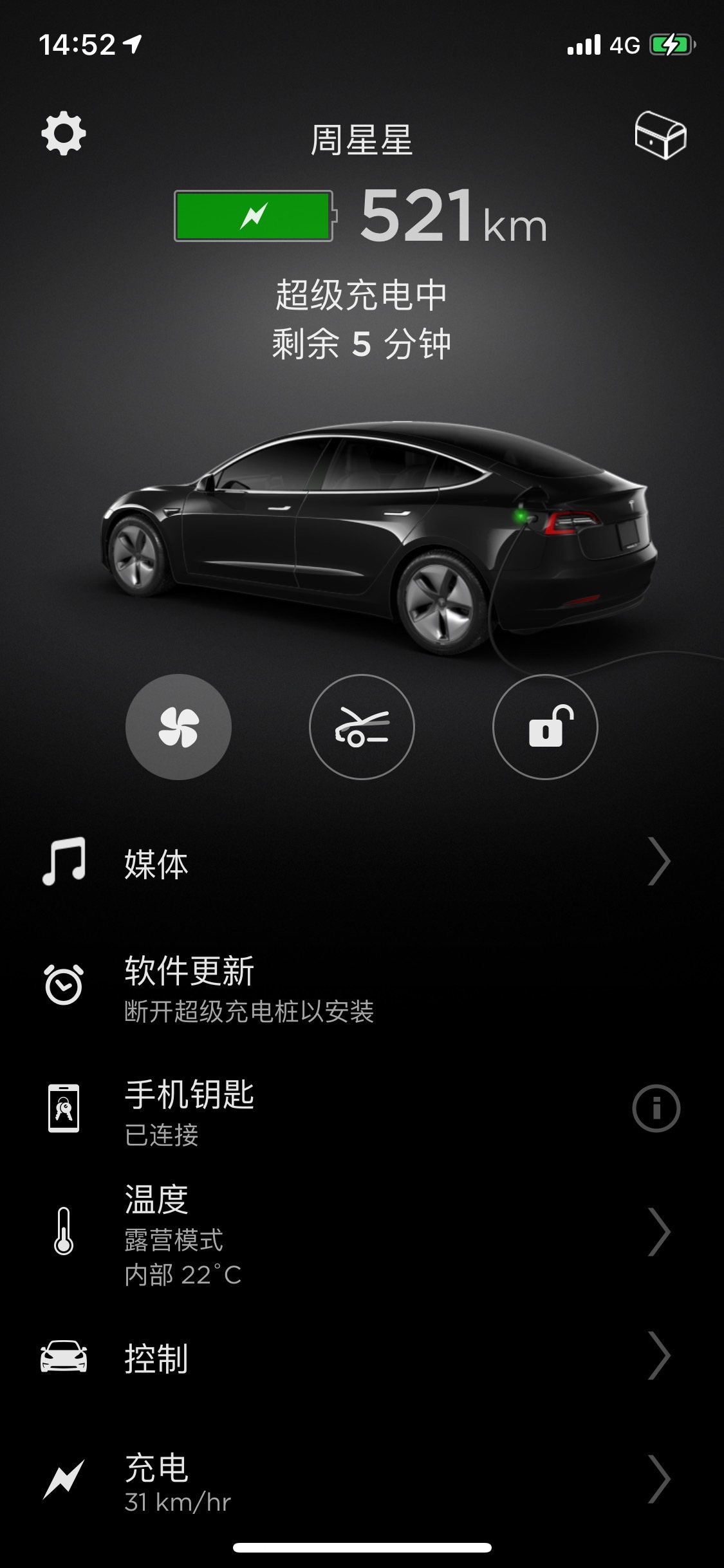The width and height of the screenshot is (724, 1568).
Task: Toggle the highlighted fan button off
Action: [x=180, y=726]
